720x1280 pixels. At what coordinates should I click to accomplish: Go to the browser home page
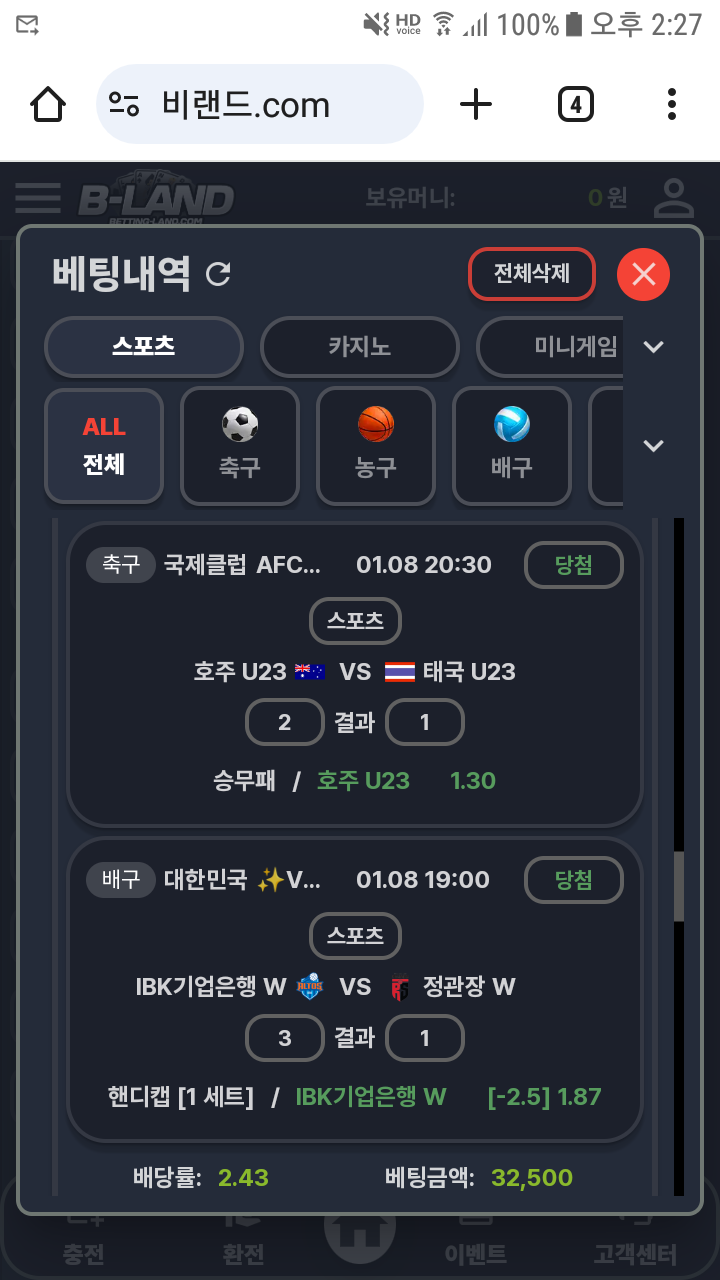coord(48,104)
